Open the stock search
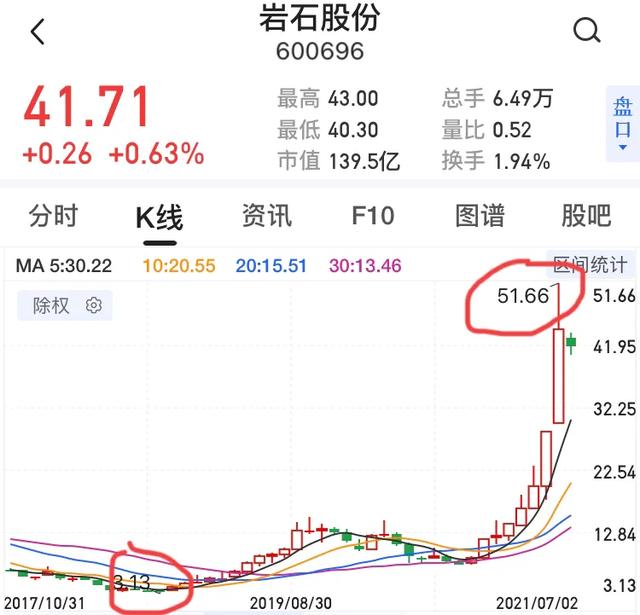The image size is (640, 615). (587, 31)
